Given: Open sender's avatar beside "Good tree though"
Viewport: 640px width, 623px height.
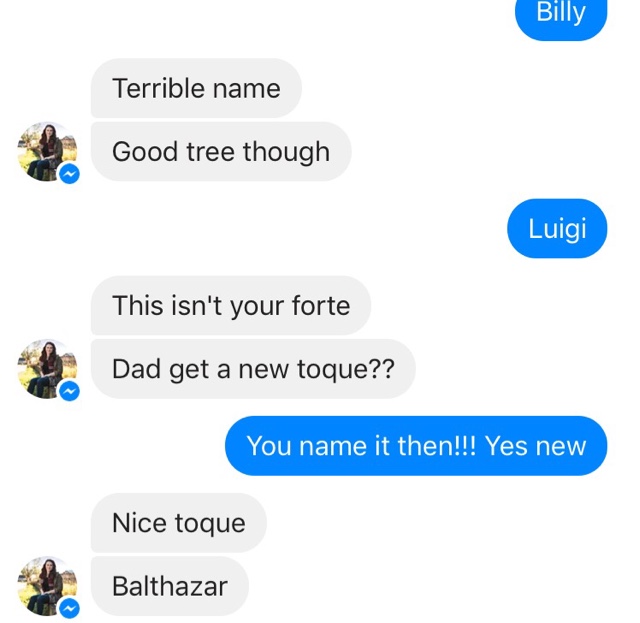Looking at the screenshot, I should click(46, 152).
